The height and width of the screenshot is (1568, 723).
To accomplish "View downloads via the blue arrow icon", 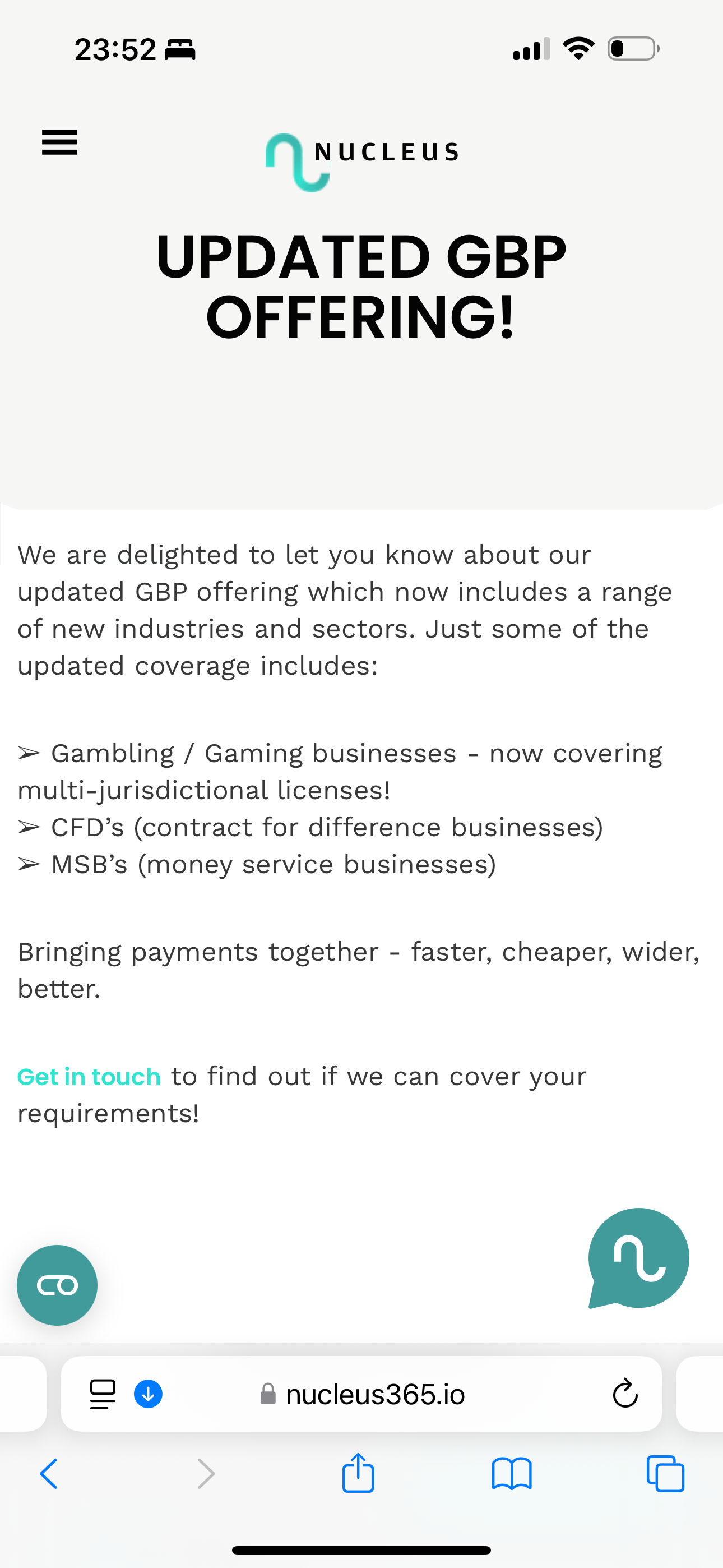I will [148, 1394].
